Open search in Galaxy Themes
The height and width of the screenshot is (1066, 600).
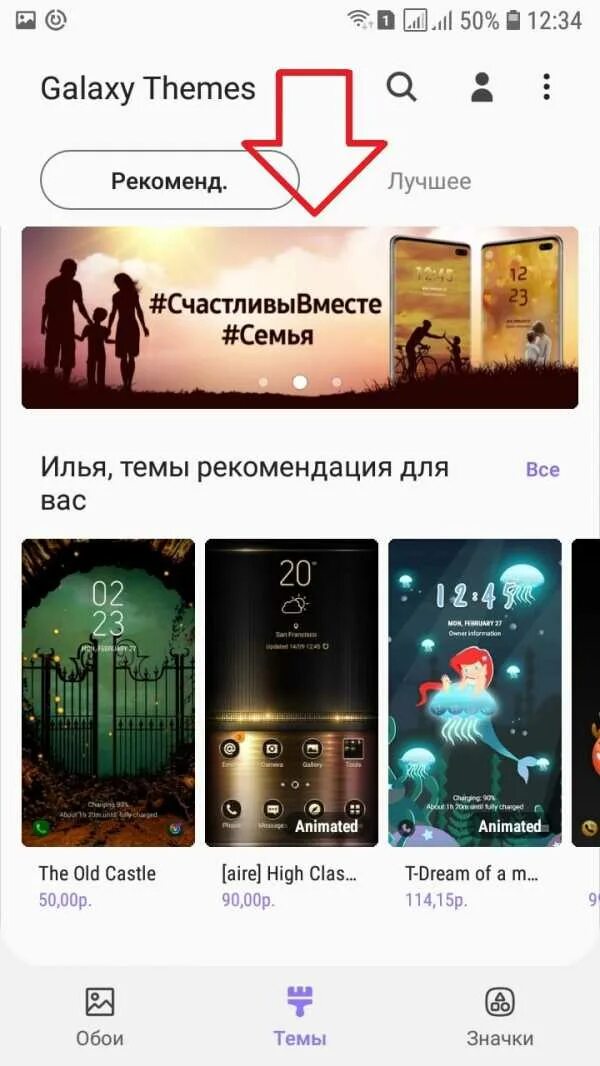tap(401, 88)
